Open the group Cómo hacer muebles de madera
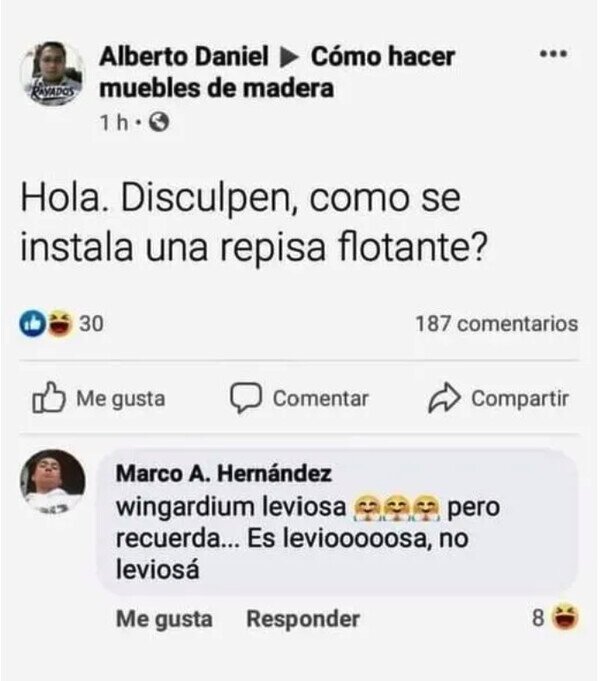Viewport: 600px width, 681px height. coord(277,72)
